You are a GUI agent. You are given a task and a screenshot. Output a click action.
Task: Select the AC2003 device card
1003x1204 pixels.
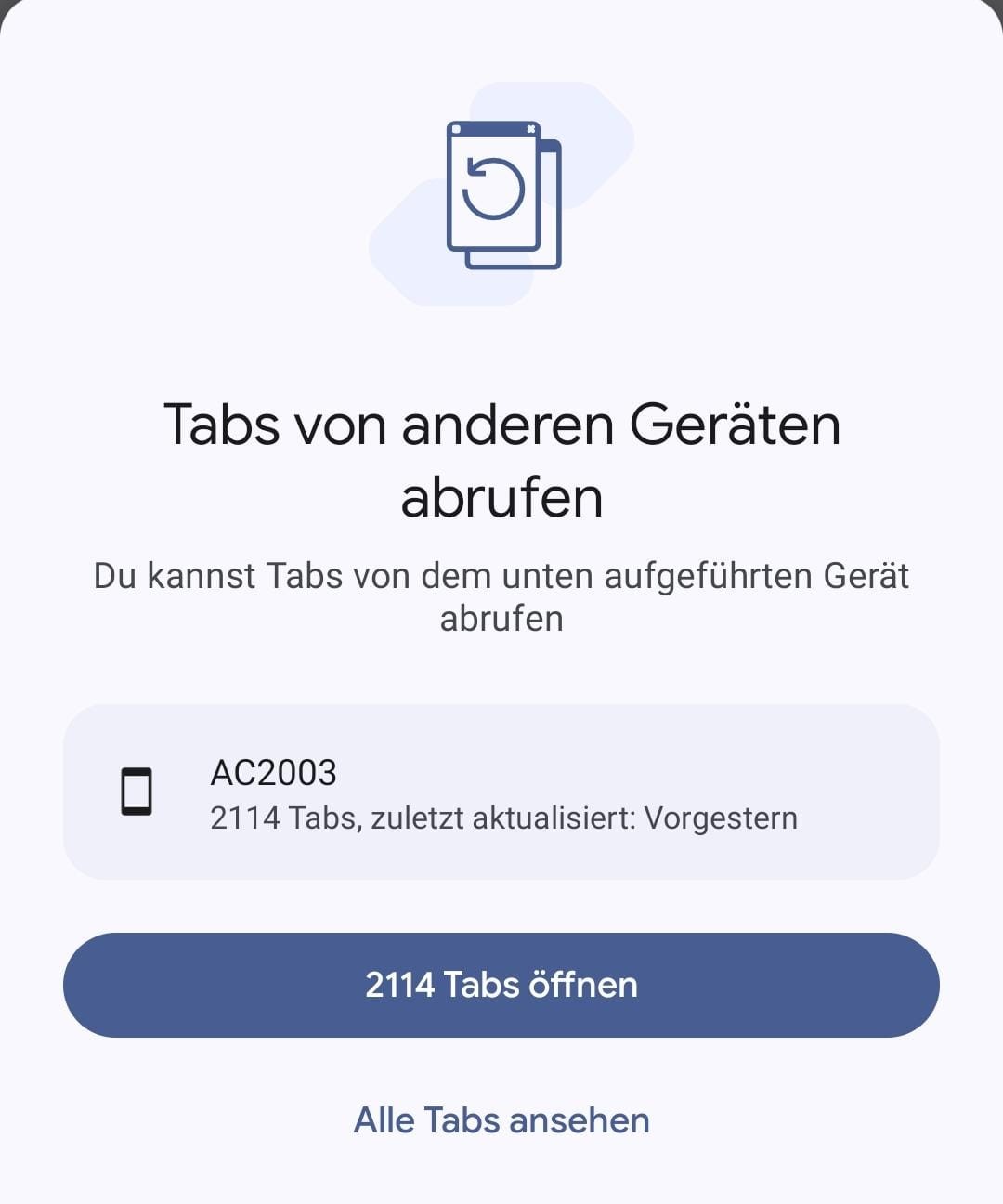point(501,792)
